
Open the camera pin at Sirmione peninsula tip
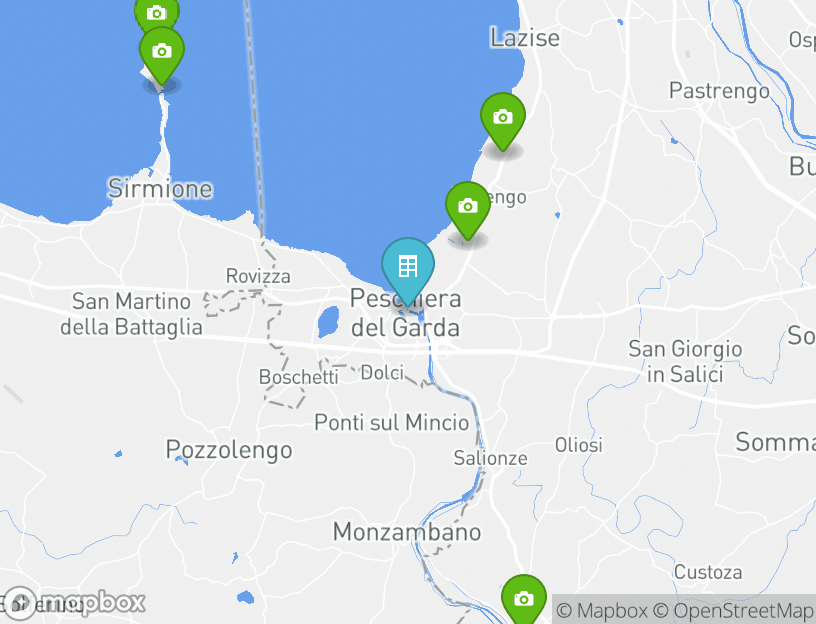point(161,52)
